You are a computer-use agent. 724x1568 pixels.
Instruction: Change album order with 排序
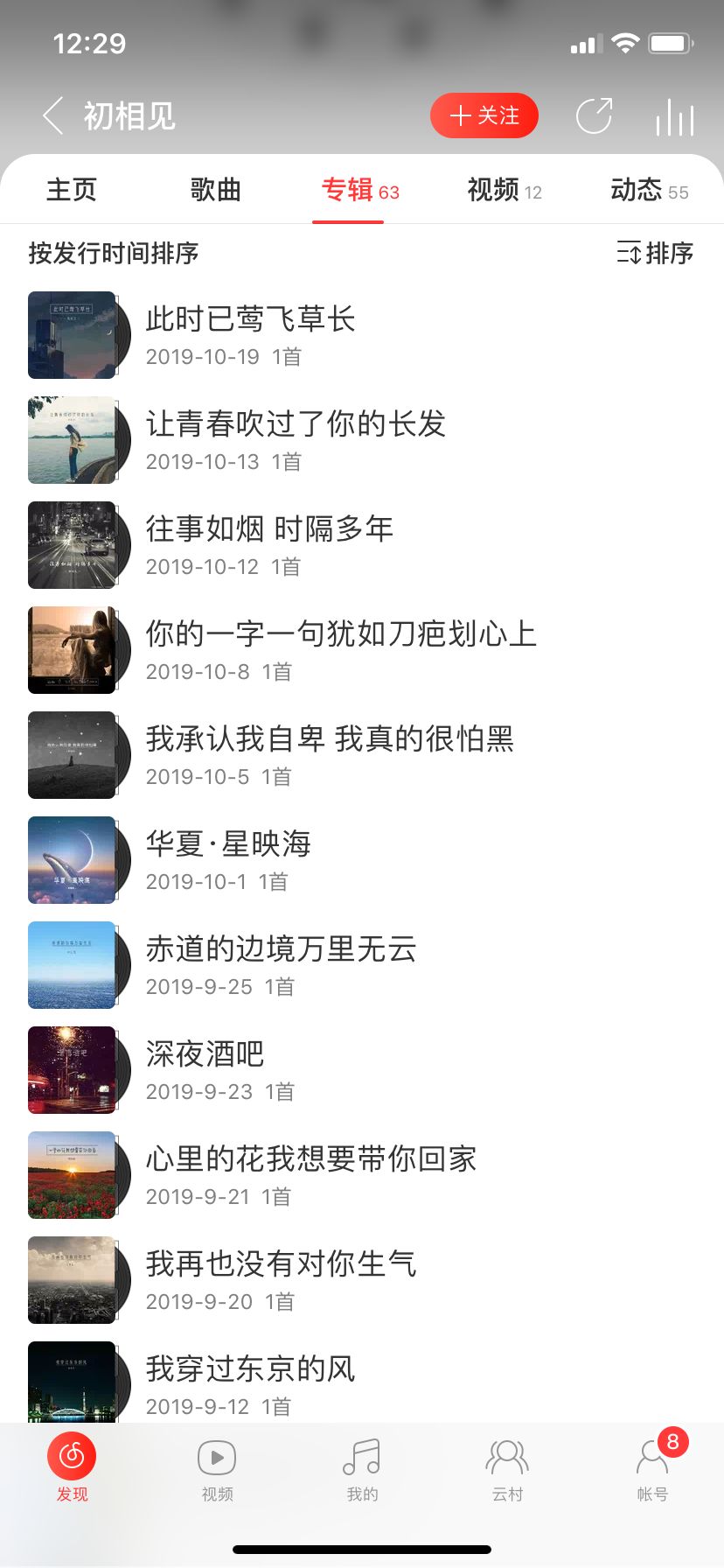pyautogui.click(x=655, y=253)
